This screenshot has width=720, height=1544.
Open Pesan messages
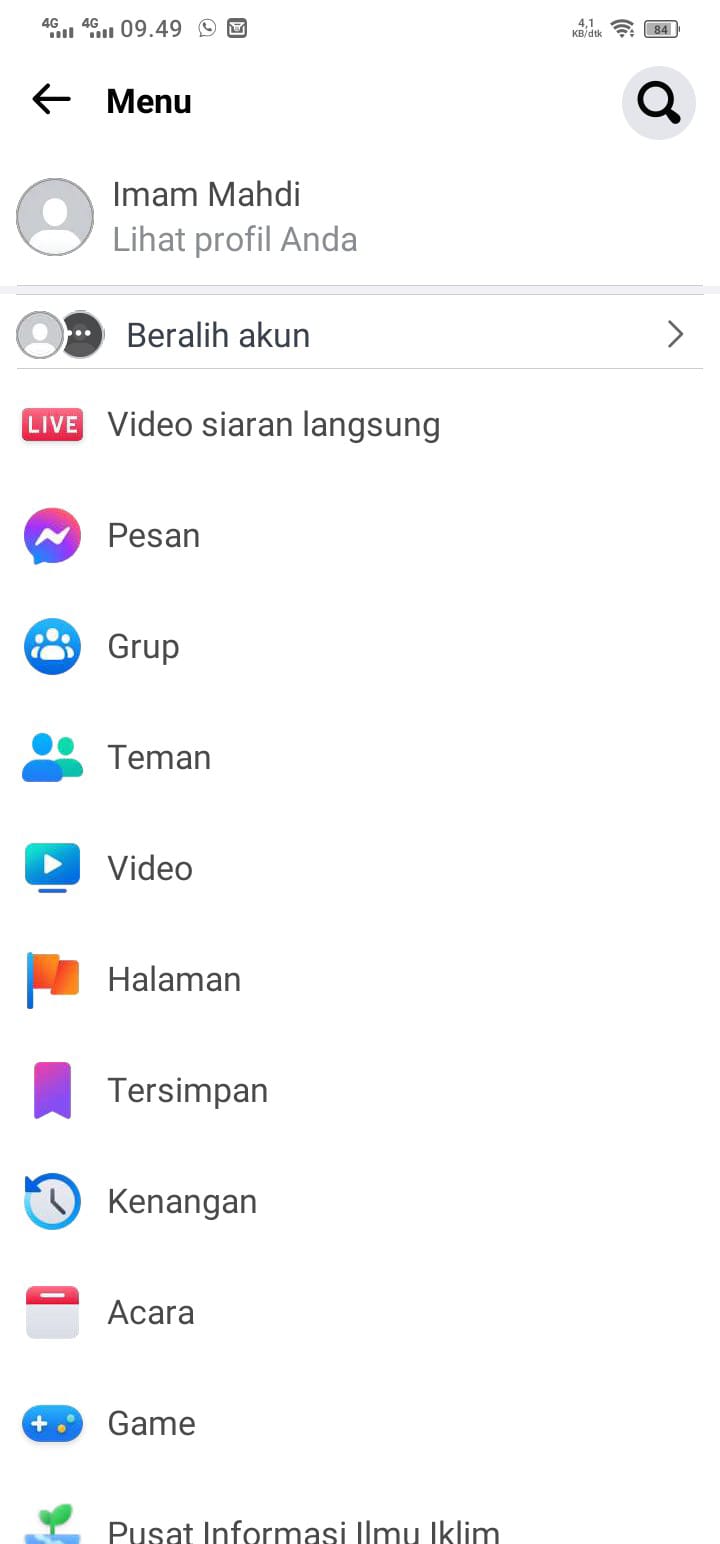(x=153, y=536)
